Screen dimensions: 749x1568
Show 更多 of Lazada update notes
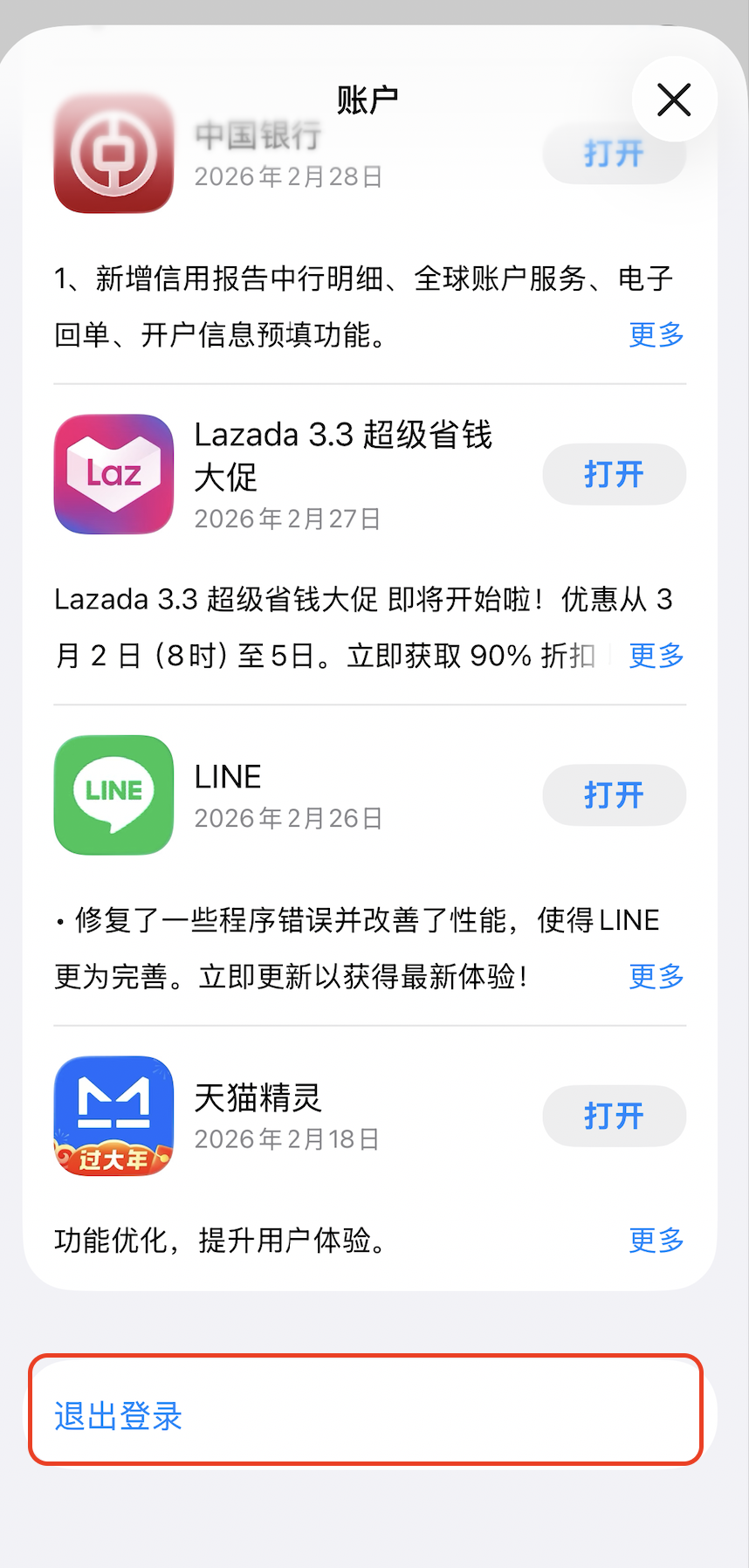coord(656,655)
